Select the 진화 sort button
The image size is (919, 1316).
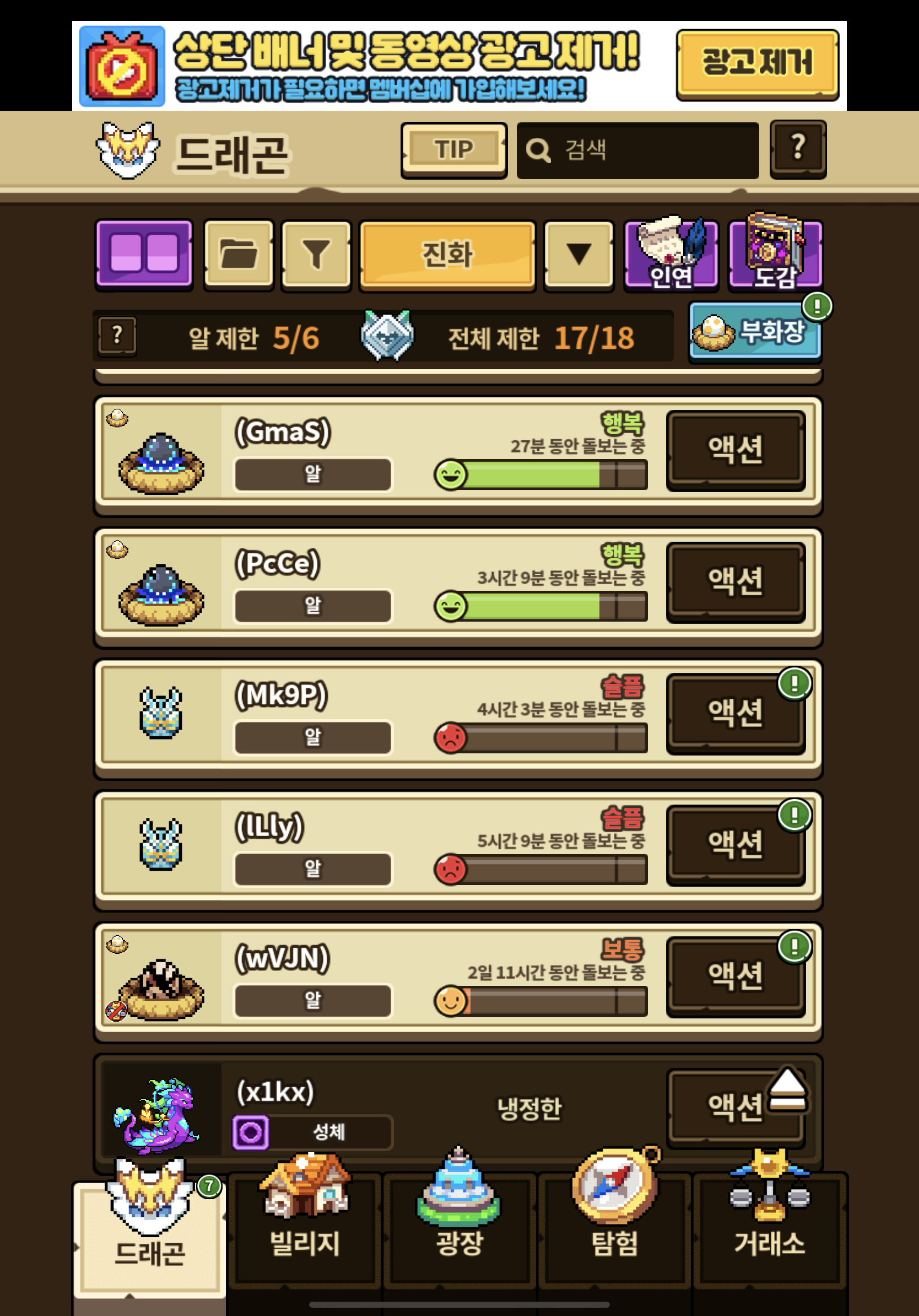point(447,255)
